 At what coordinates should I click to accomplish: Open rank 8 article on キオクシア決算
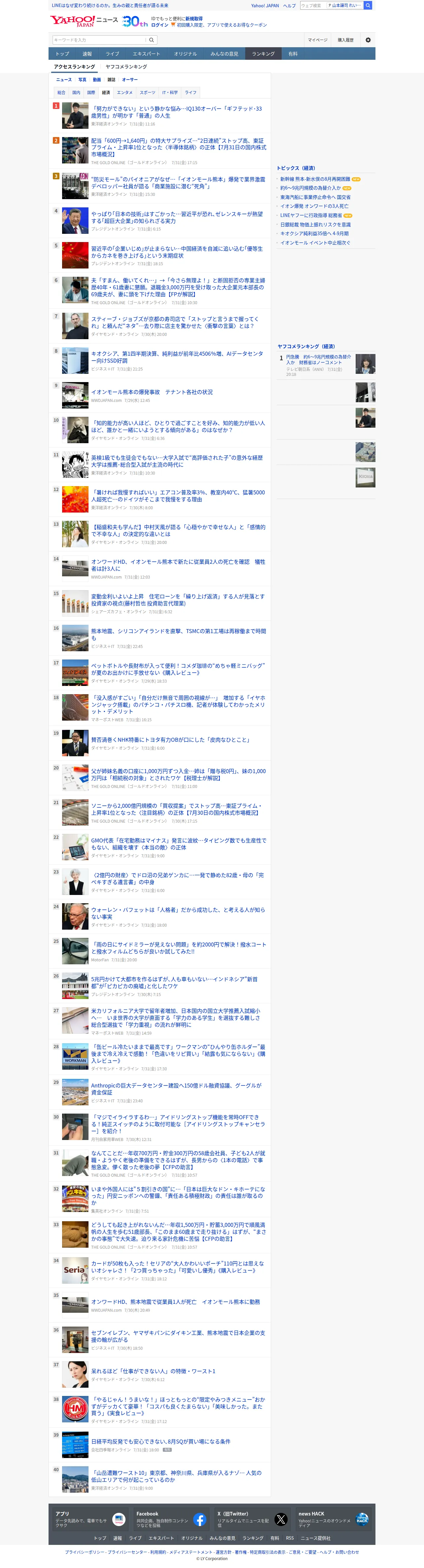[177, 357]
